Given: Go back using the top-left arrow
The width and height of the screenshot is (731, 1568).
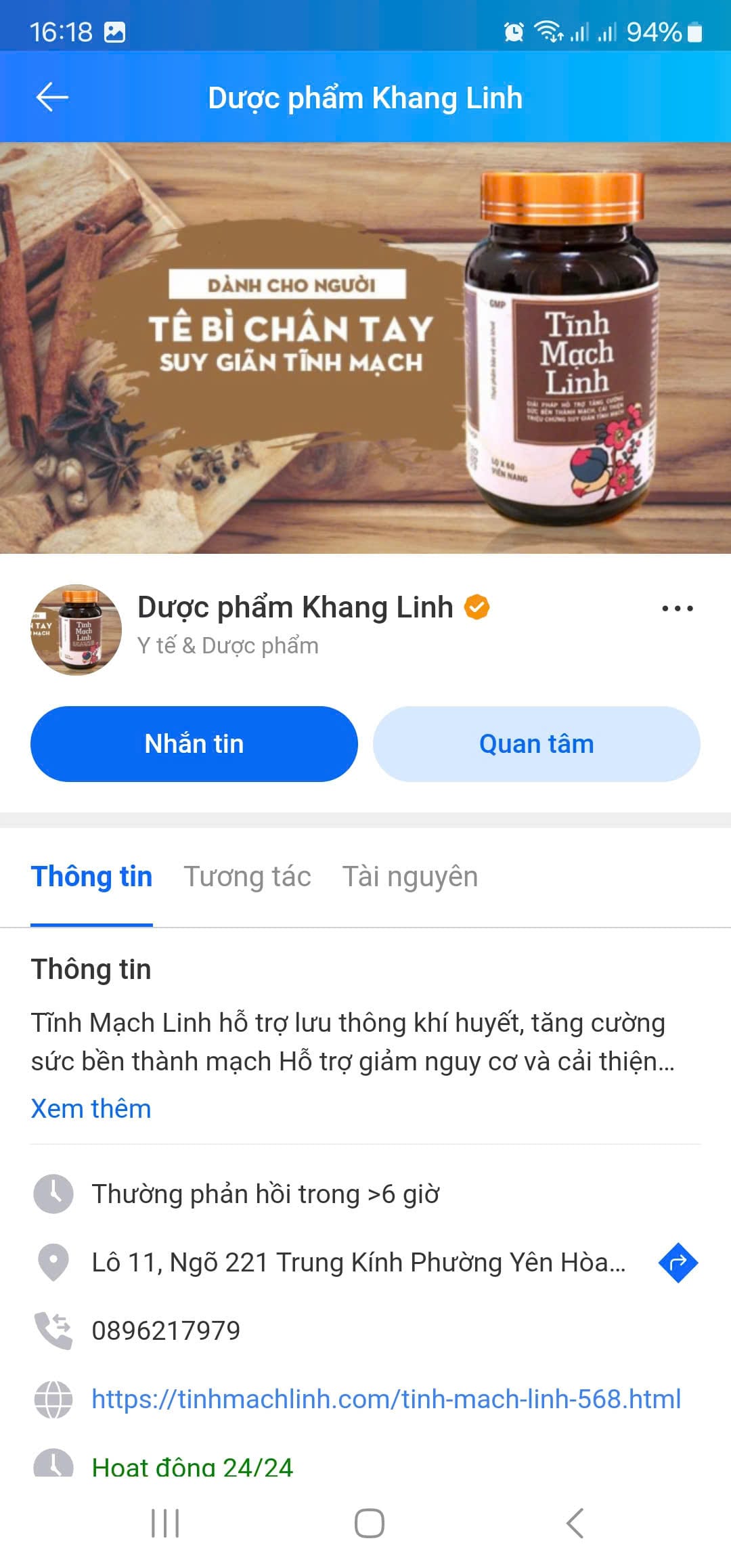Looking at the screenshot, I should 52,97.
